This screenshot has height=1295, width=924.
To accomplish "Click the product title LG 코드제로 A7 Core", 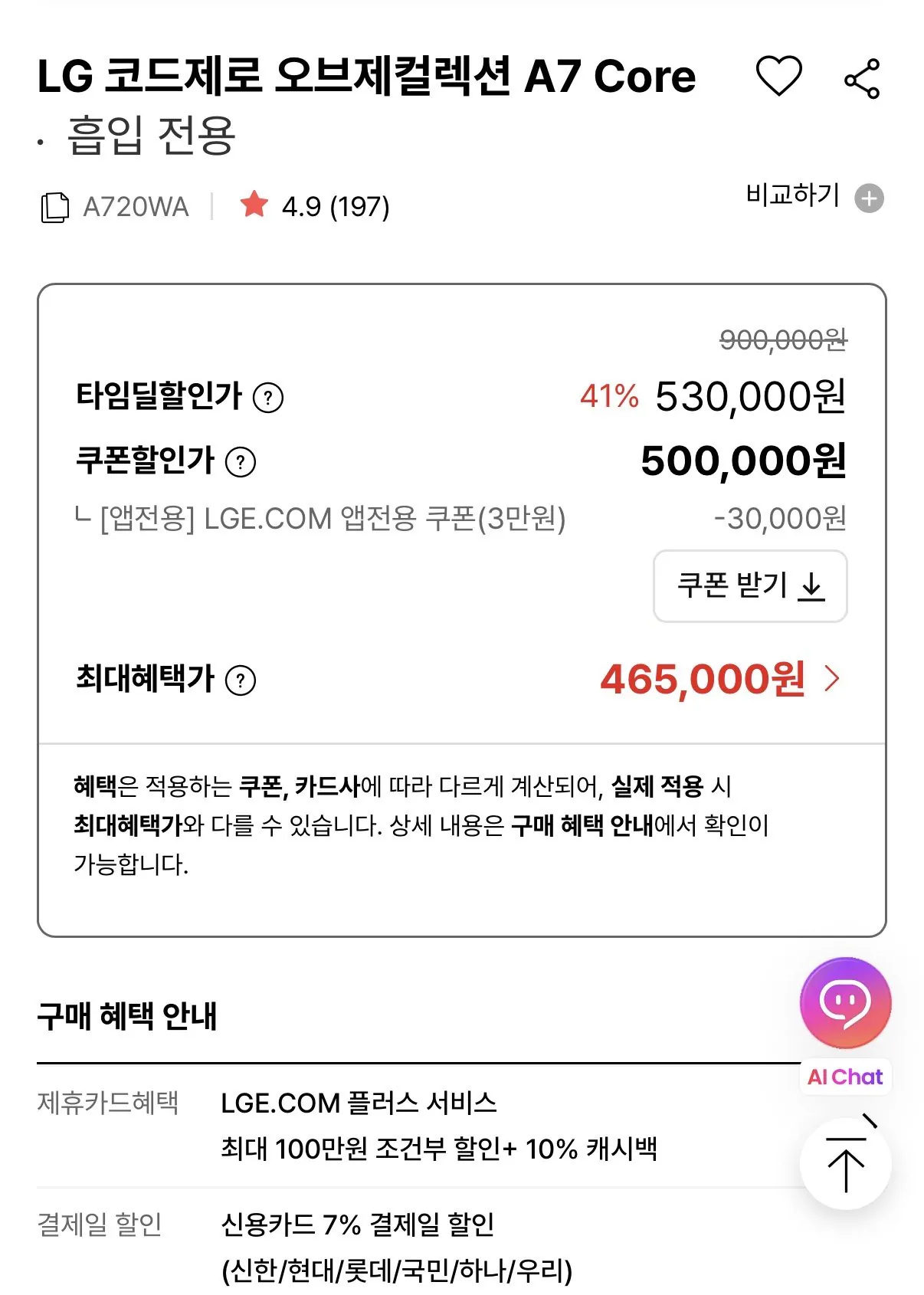I will [x=366, y=77].
